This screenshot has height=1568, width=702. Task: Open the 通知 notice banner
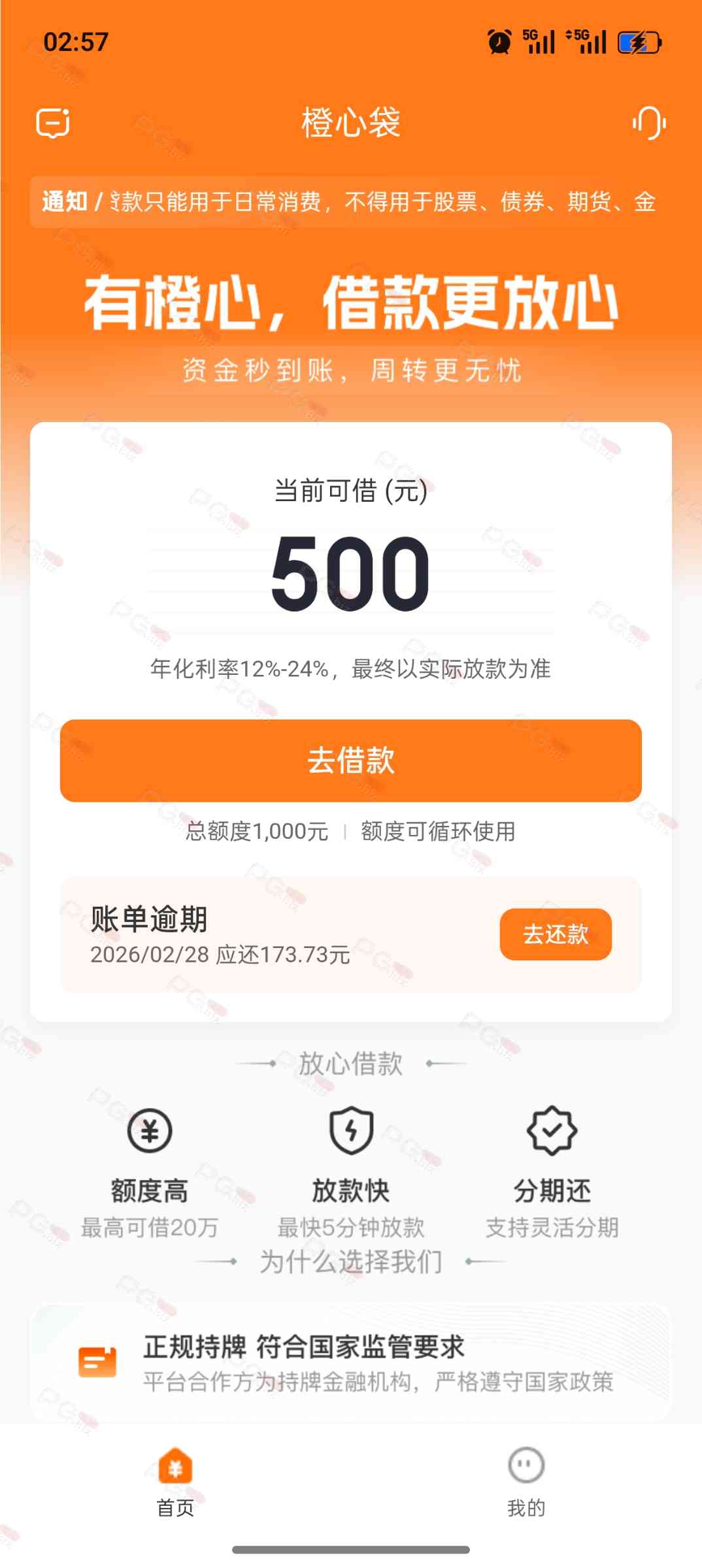(350, 202)
